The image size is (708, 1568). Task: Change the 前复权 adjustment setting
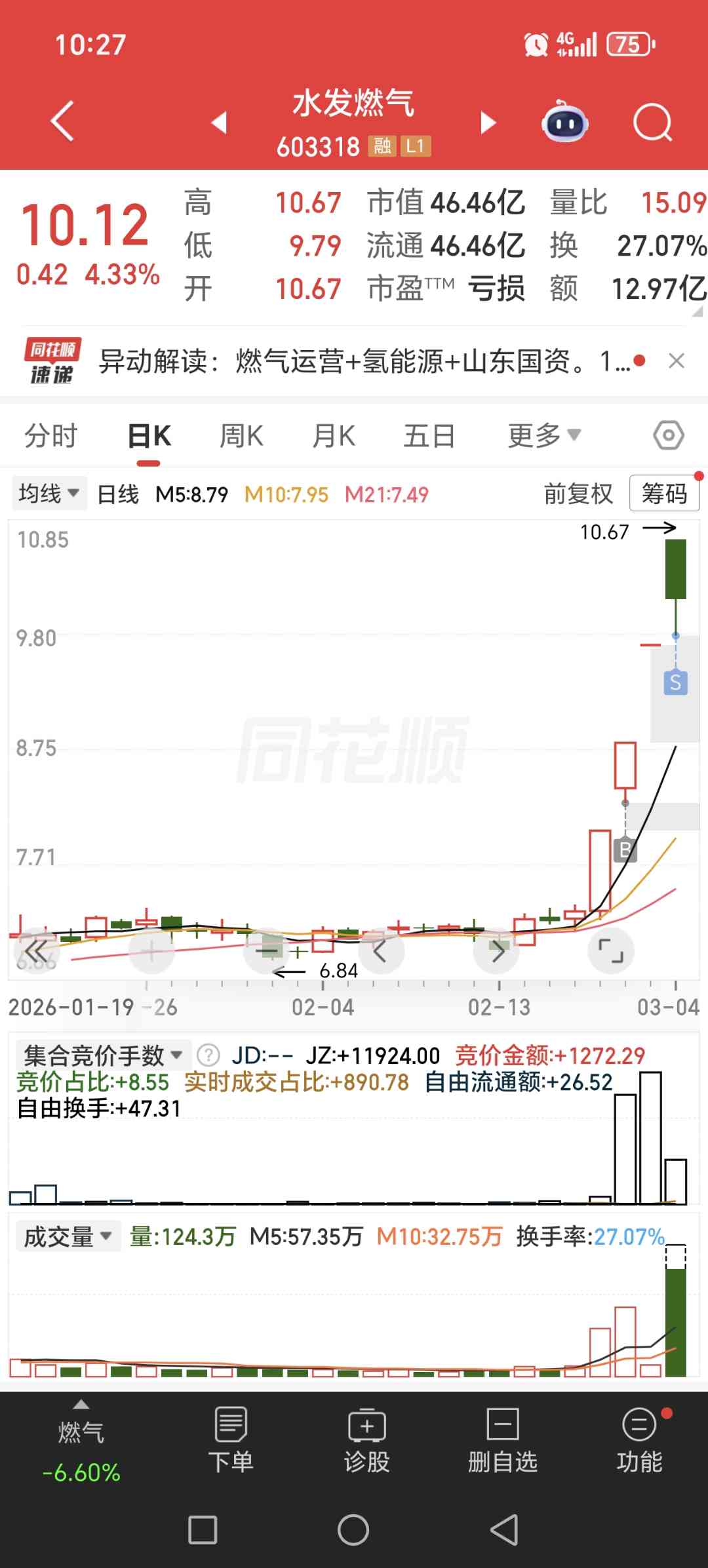(578, 494)
